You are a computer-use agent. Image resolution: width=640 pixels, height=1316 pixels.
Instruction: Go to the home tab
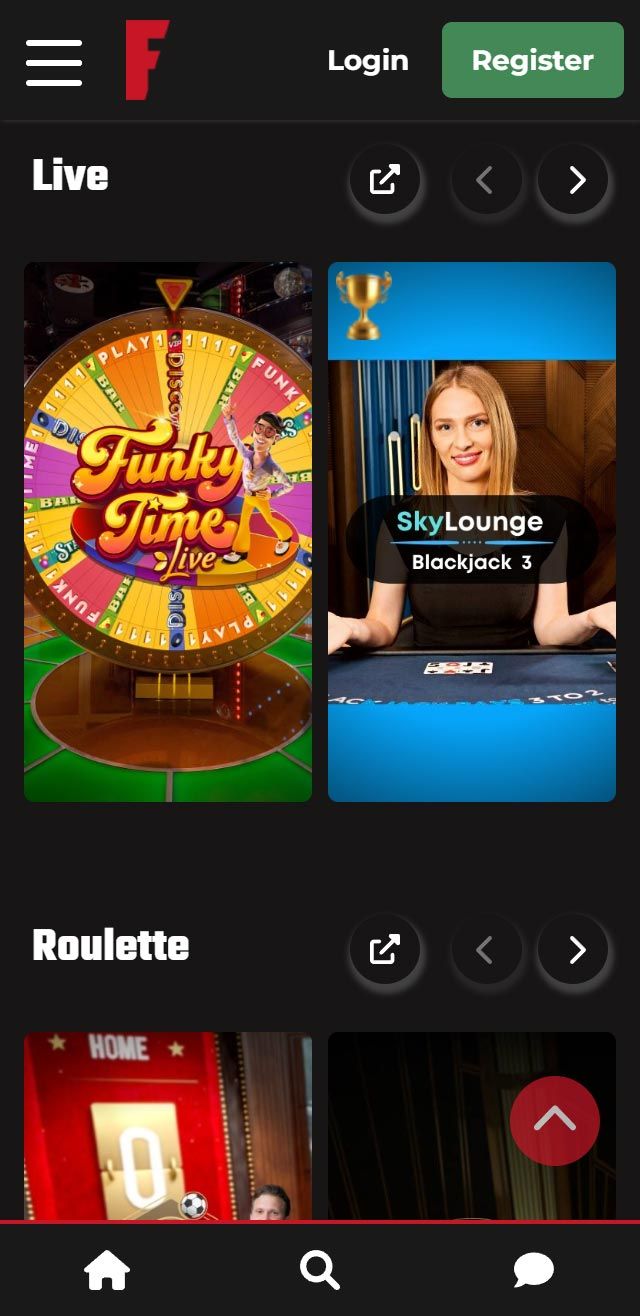coord(107,1271)
